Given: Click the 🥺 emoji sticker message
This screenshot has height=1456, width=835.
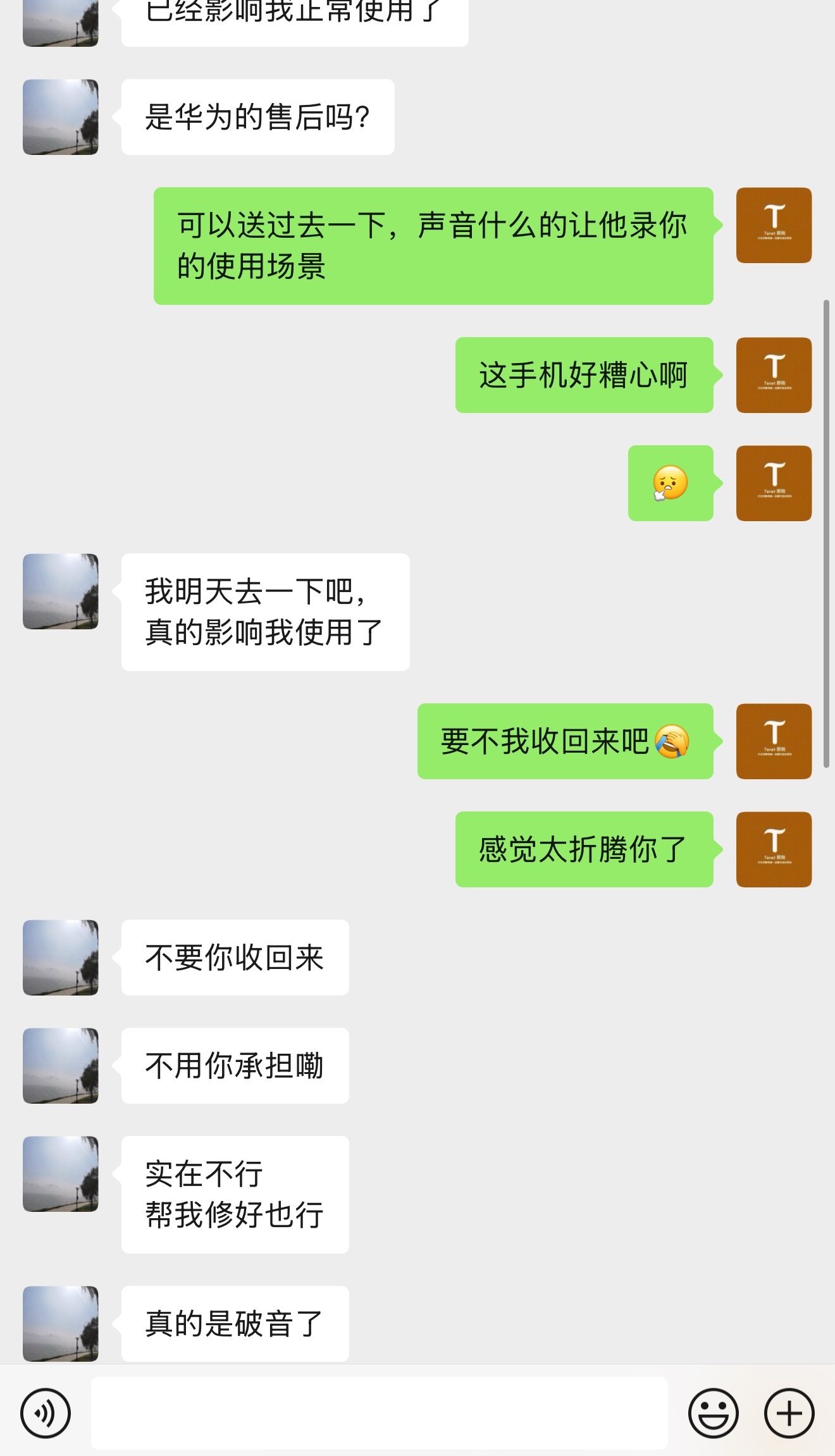Looking at the screenshot, I should 670,483.
